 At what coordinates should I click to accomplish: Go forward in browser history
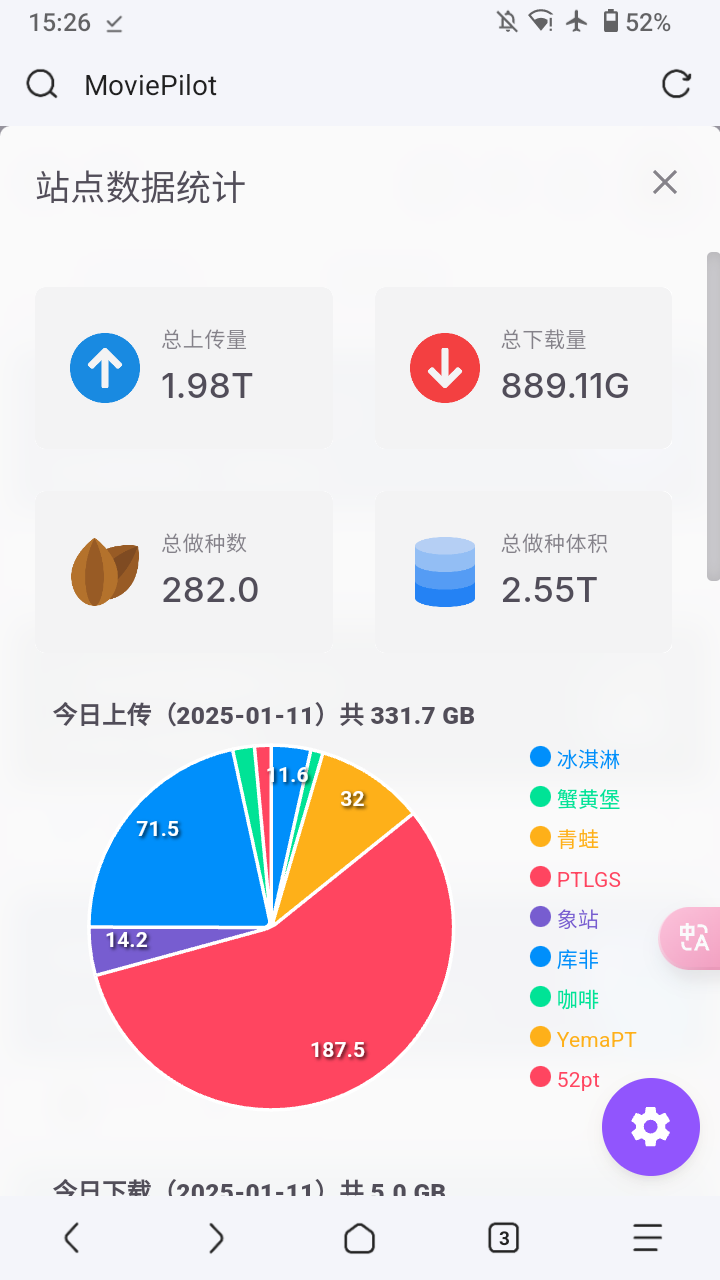click(216, 1238)
